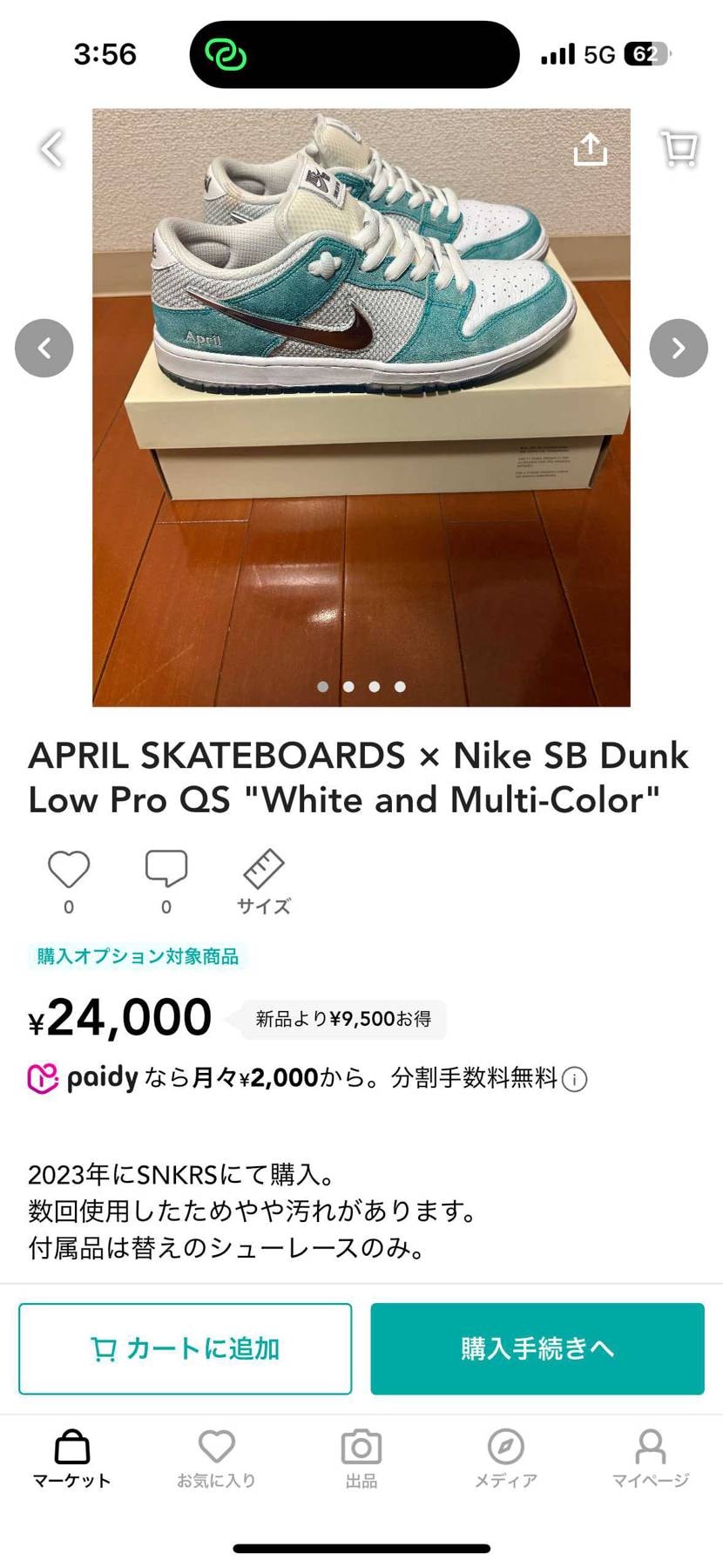Tap the paidy info circle icon
Screen dimensions: 723x1568
[x=574, y=1078]
